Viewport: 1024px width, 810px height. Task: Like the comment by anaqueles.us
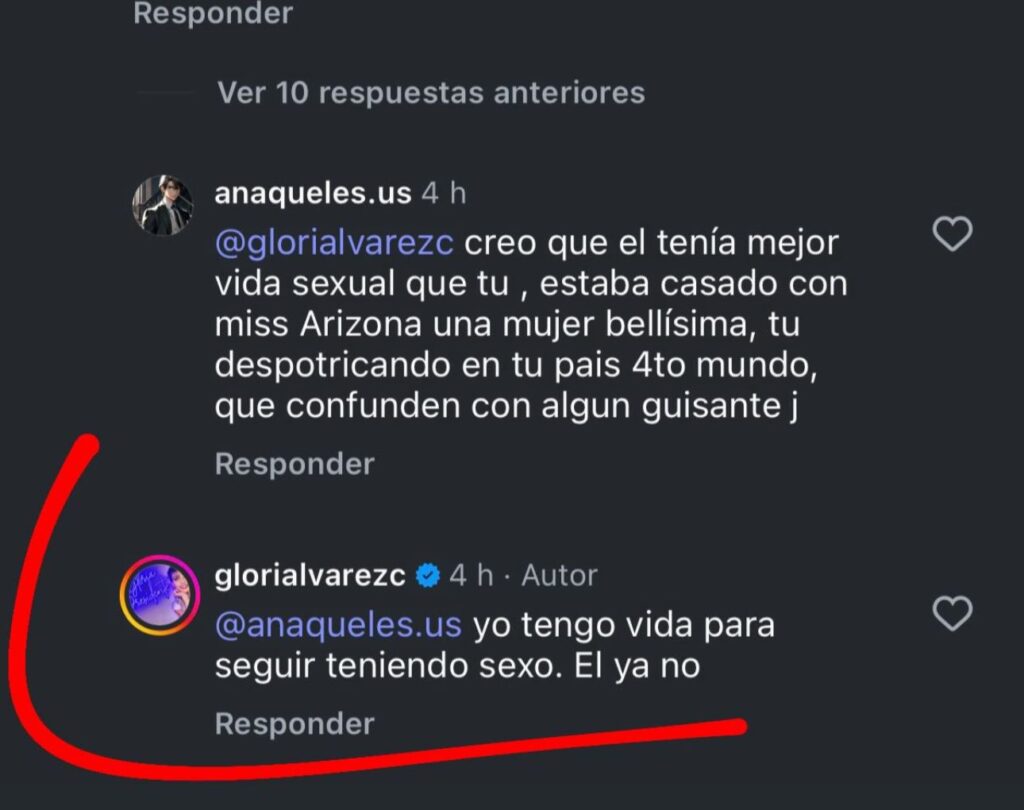pyautogui.click(x=951, y=235)
